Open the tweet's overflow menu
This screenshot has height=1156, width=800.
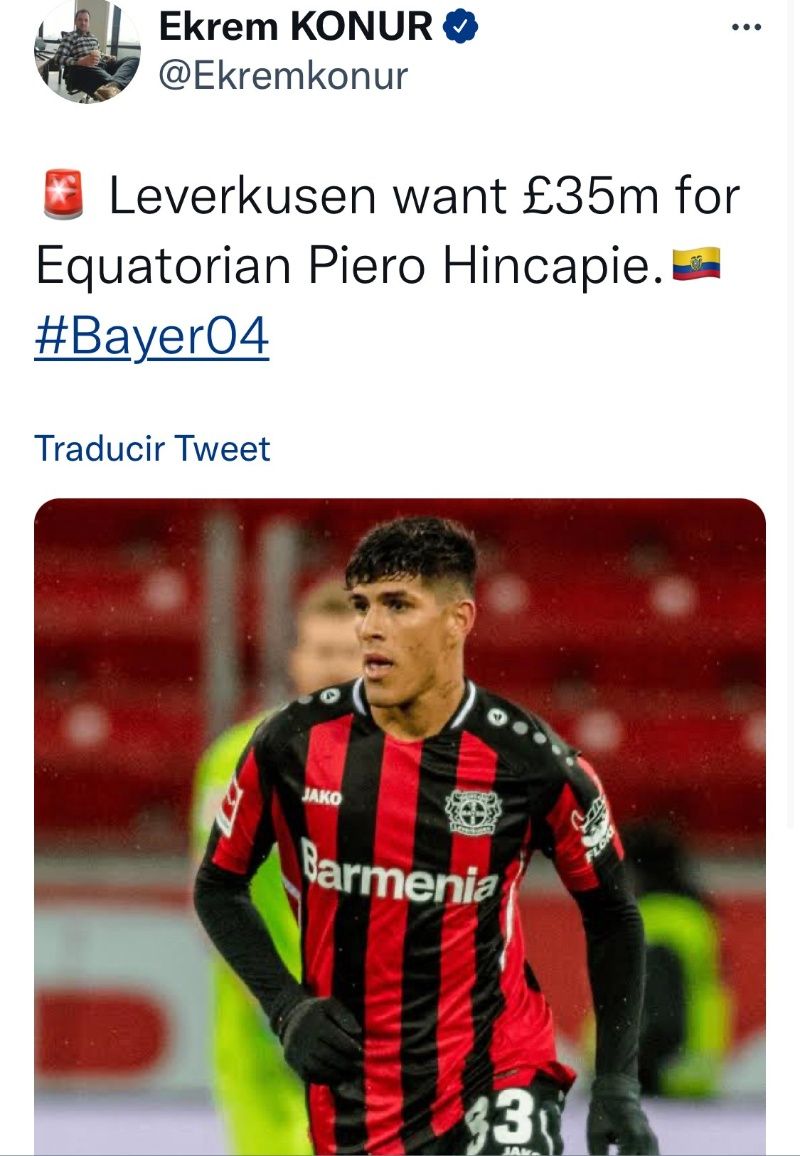[746, 27]
